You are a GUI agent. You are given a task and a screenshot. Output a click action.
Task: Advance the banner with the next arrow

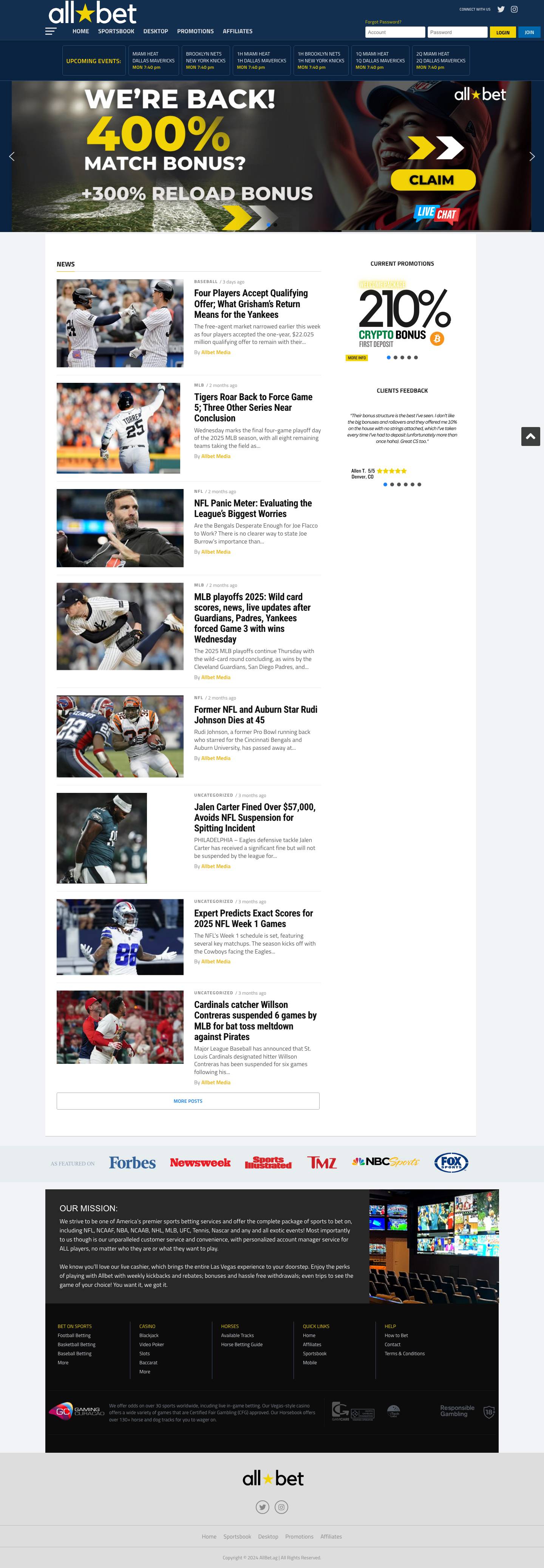point(532,156)
